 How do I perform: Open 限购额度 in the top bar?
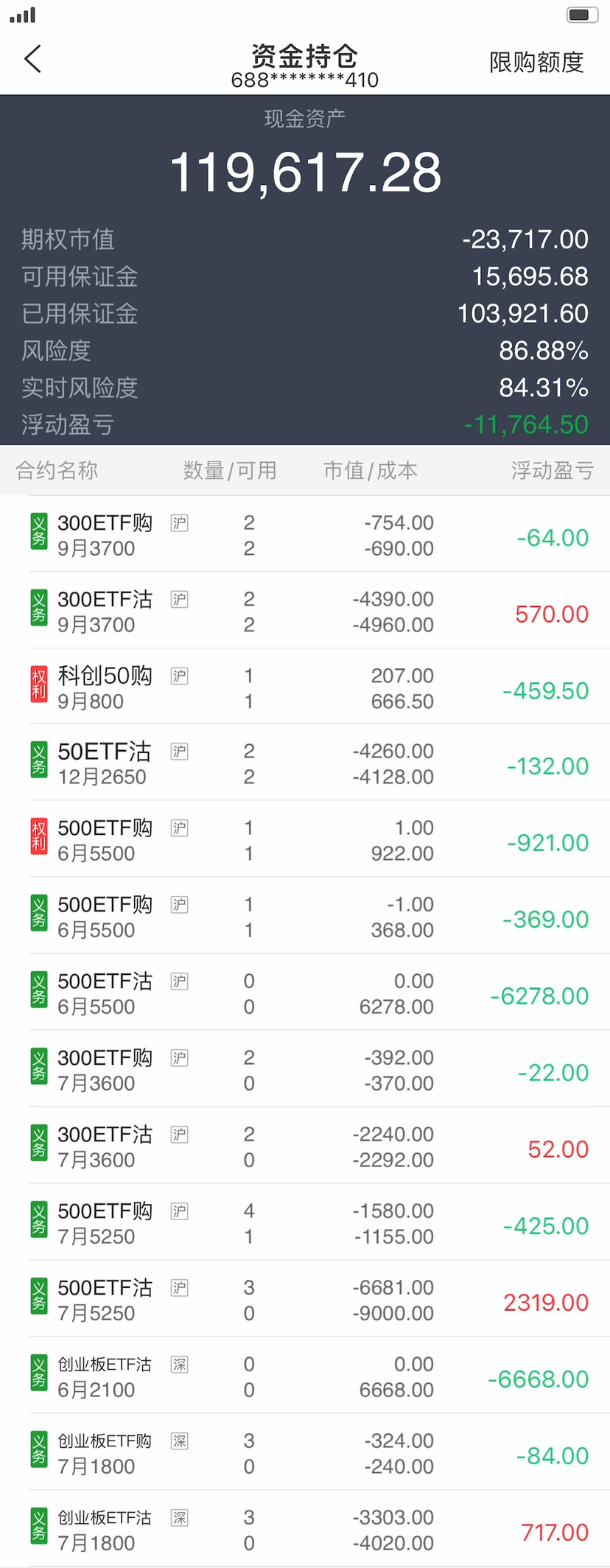tap(536, 63)
